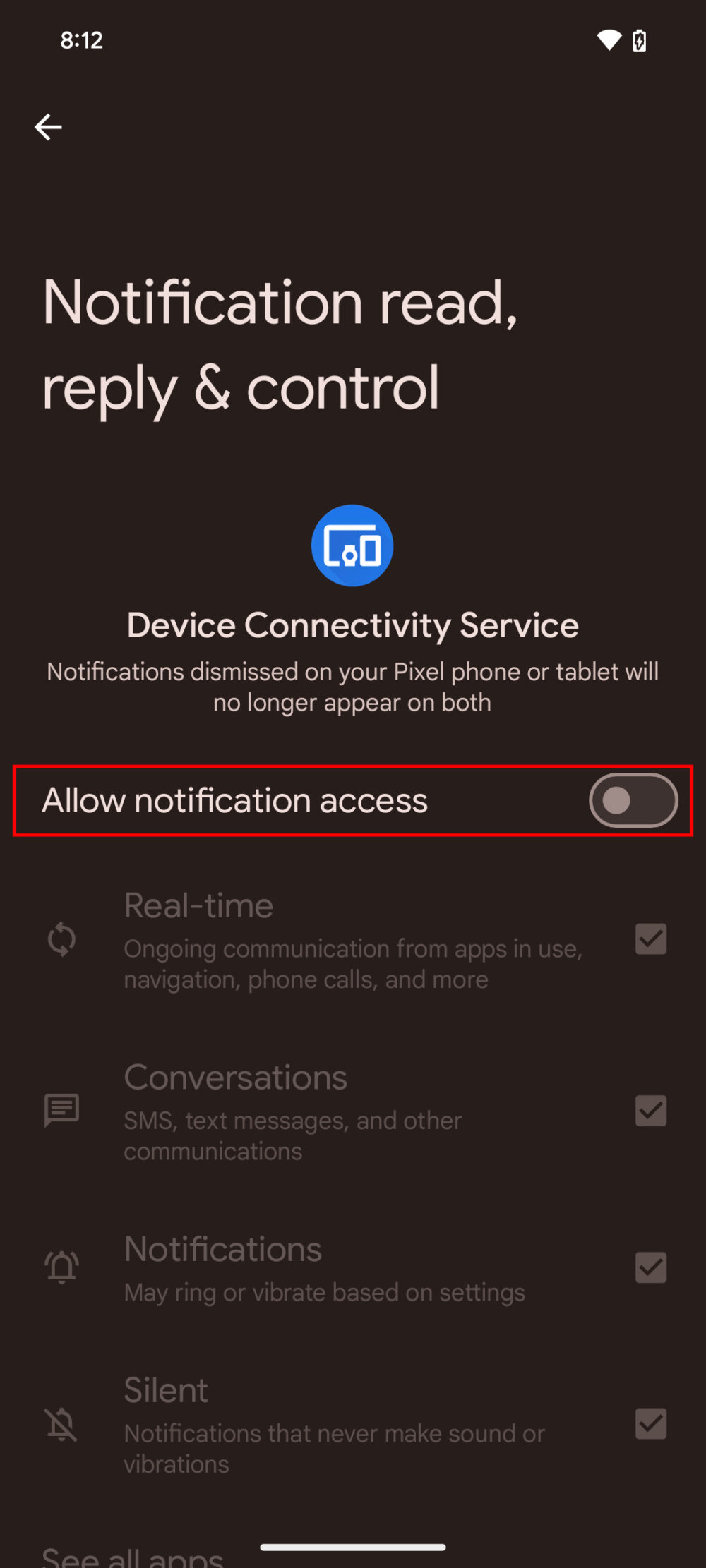Uncheck the Silent notifications checkbox

point(651,1424)
